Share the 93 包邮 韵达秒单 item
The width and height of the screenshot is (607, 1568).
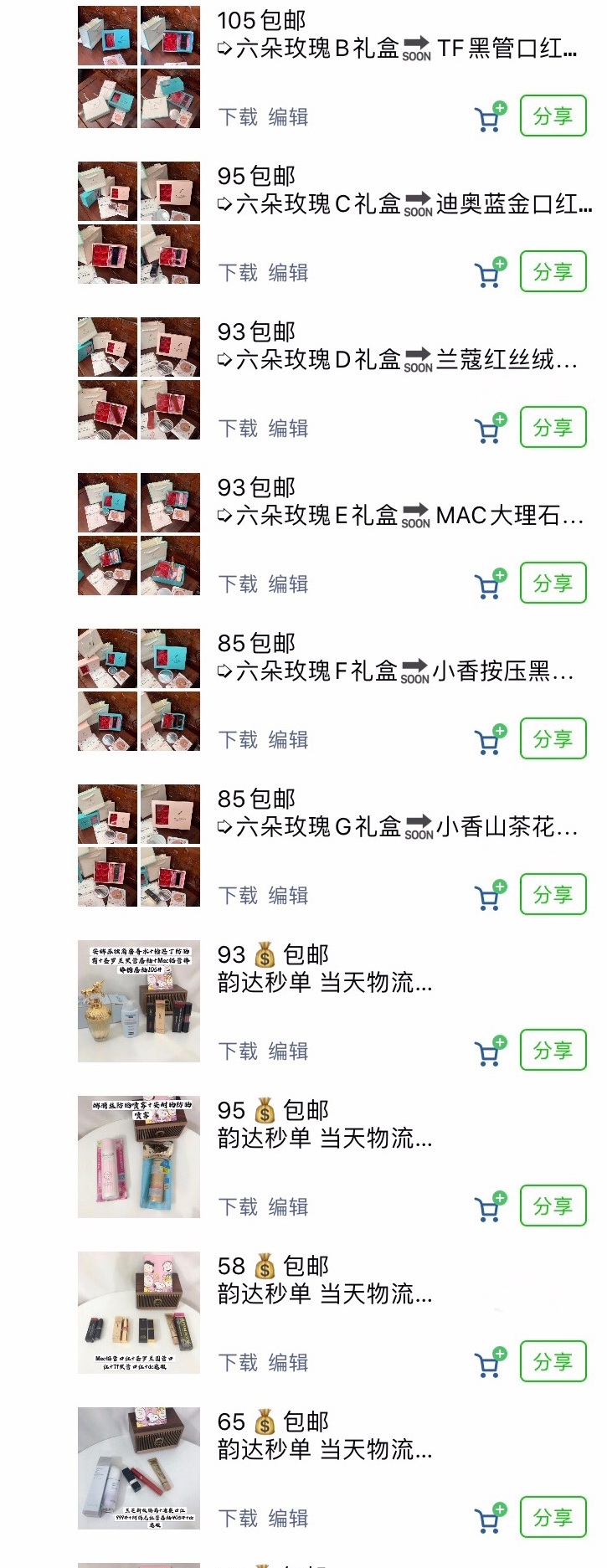553,1051
